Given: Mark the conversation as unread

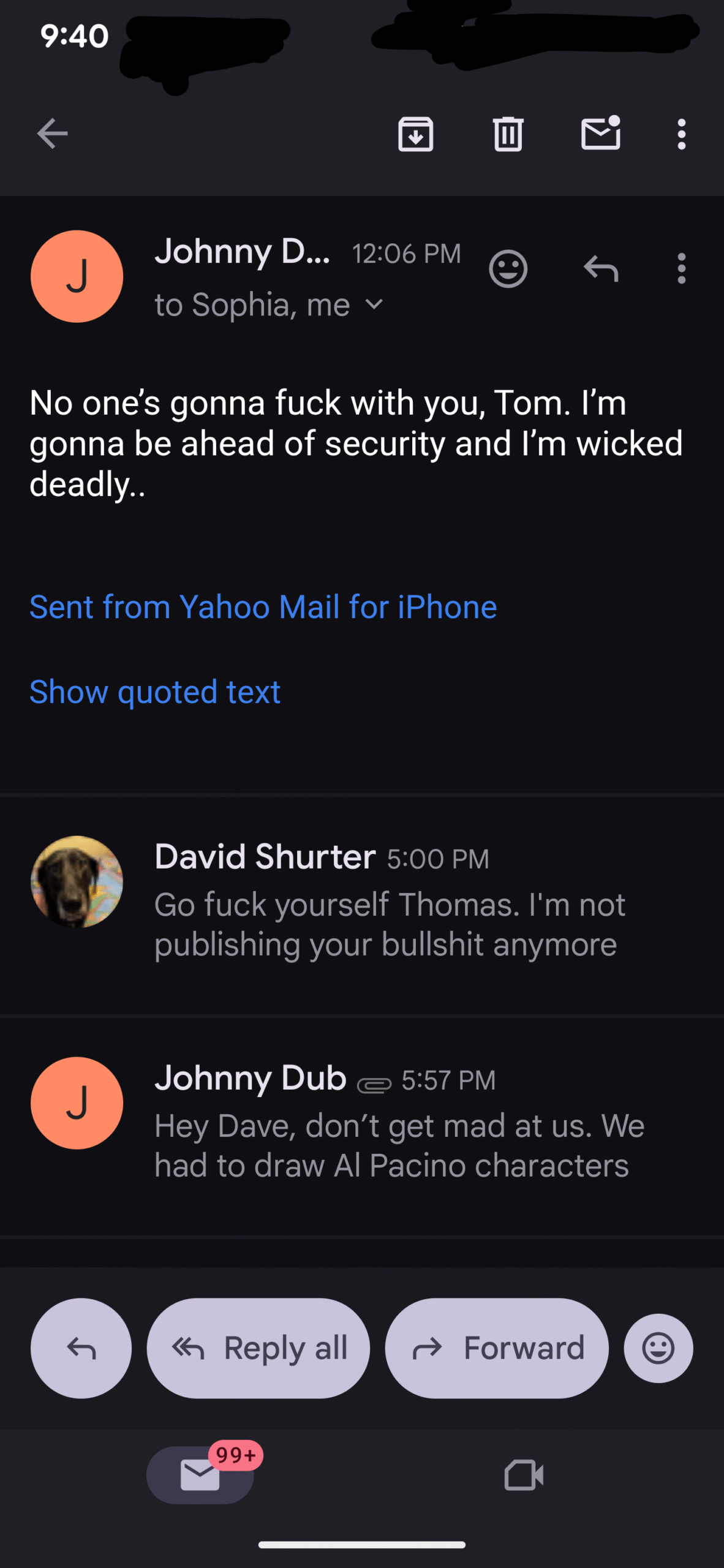Looking at the screenshot, I should pyautogui.click(x=600, y=134).
